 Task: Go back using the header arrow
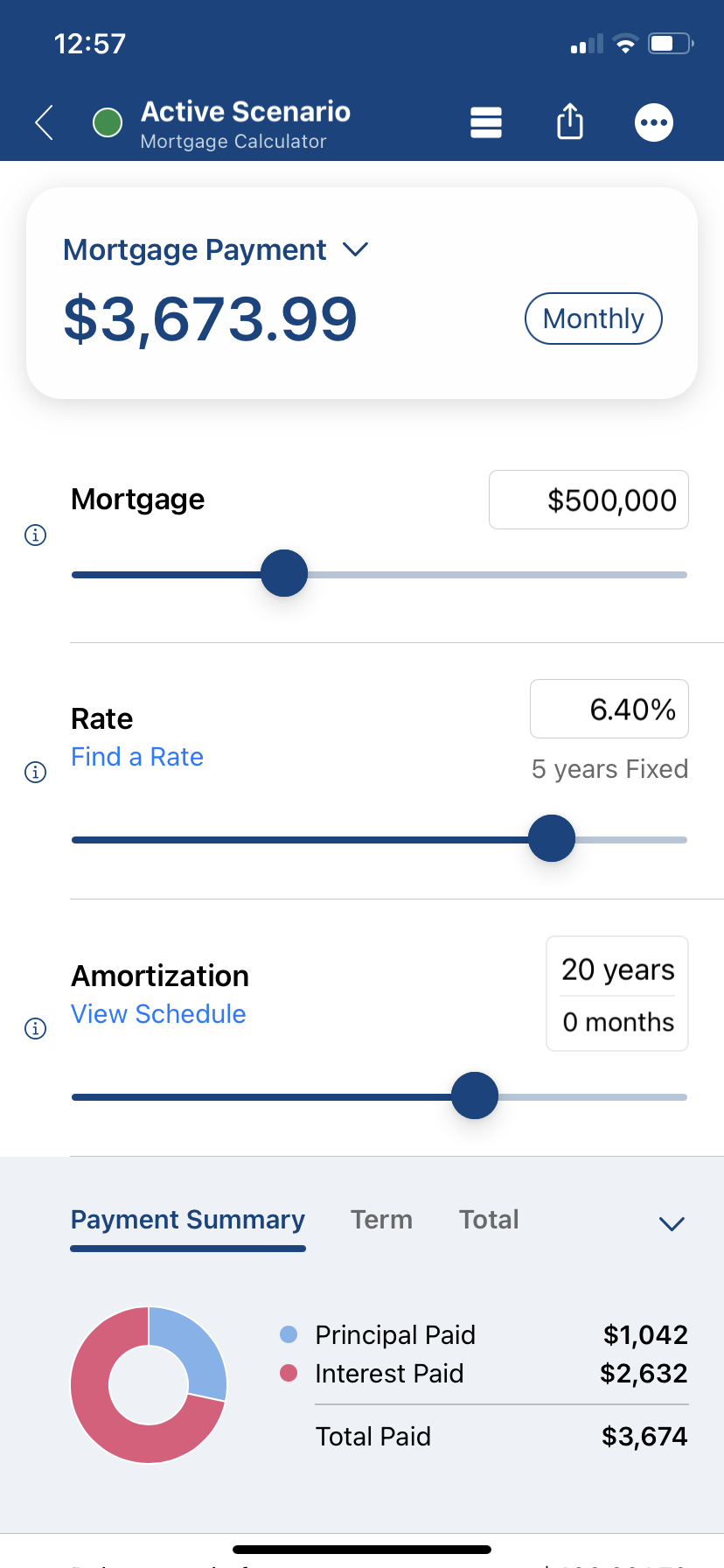pyautogui.click(x=45, y=122)
